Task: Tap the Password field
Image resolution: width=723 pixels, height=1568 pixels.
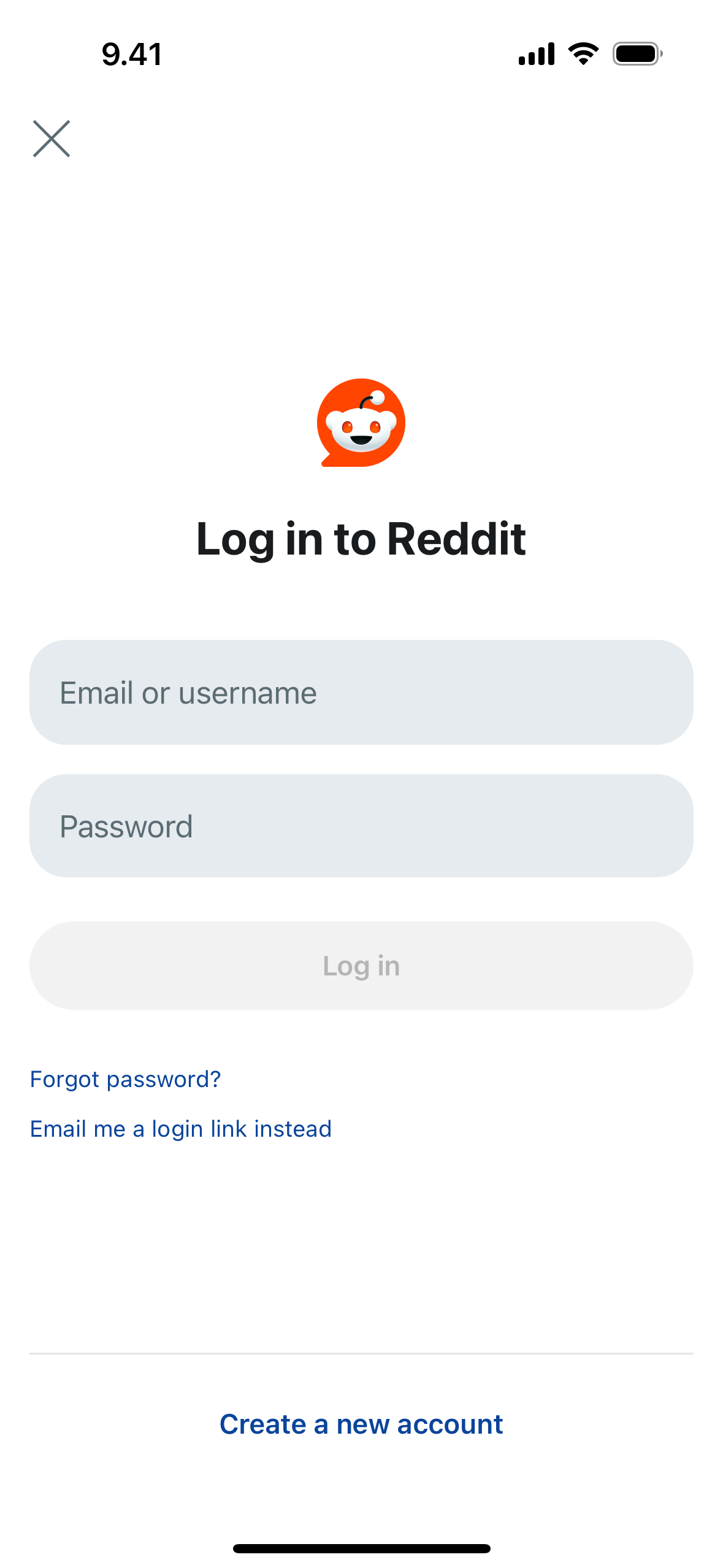Action: pyautogui.click(x=361, y=826)
